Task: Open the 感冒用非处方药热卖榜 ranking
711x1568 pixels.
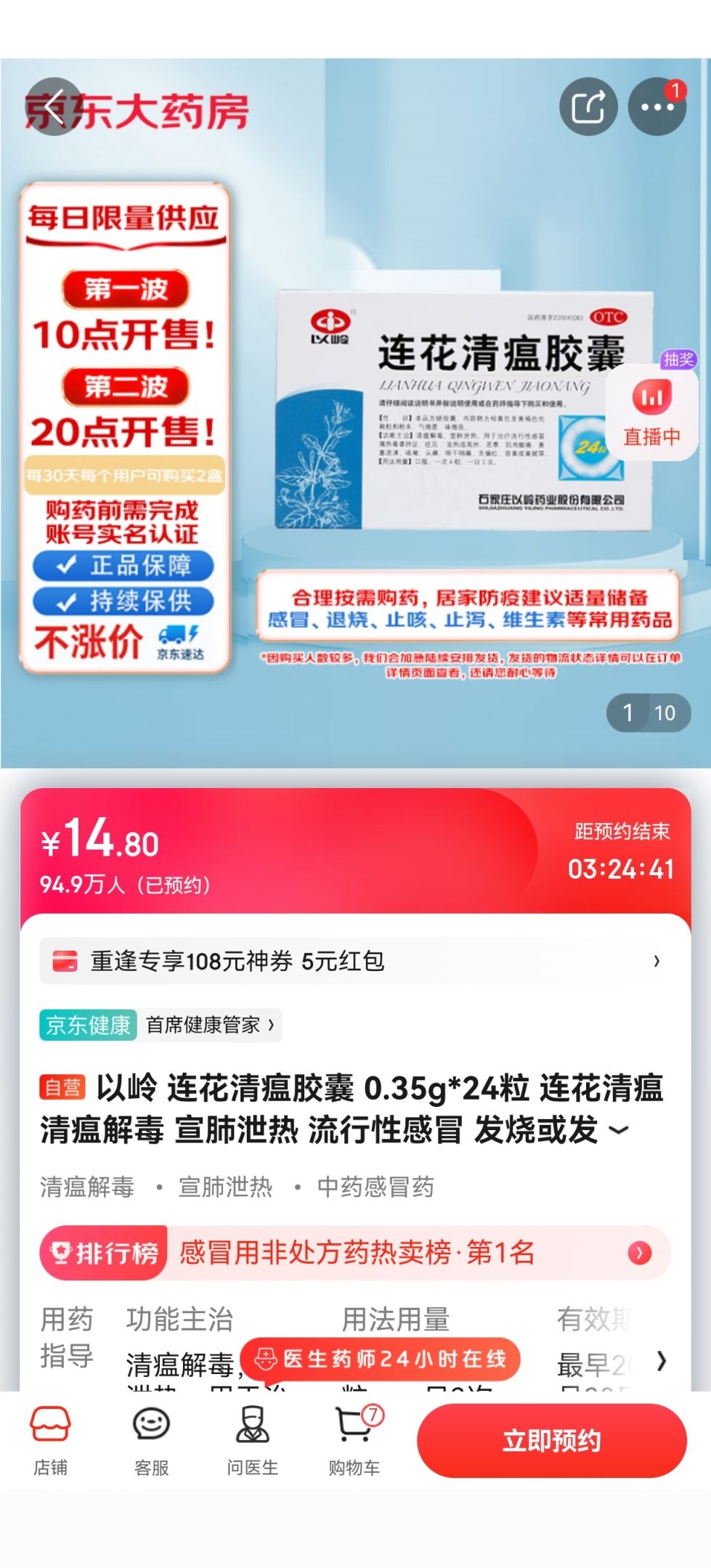Action: point(355,1253)
